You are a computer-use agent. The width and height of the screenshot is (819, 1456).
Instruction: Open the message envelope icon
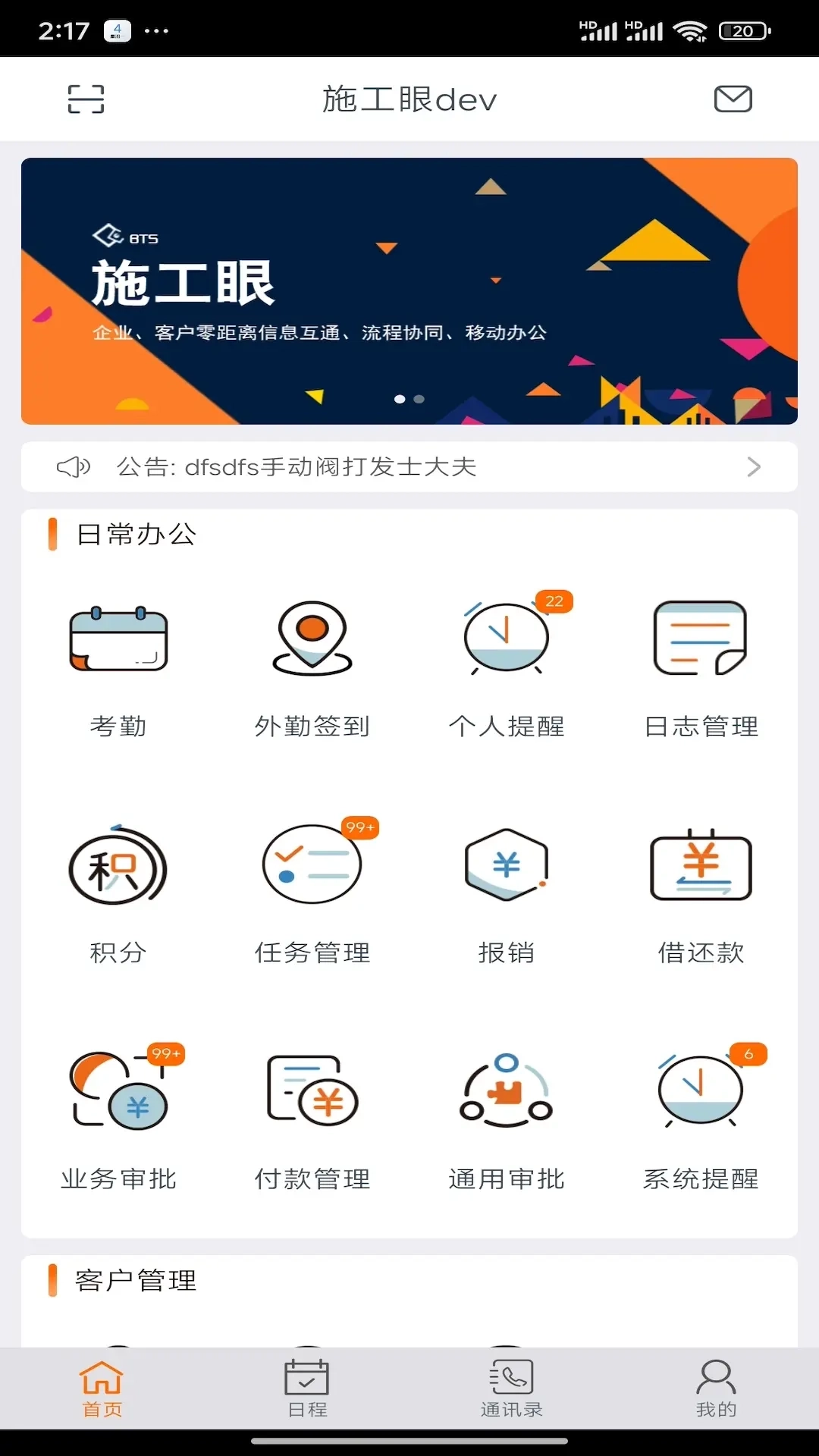click(732, 99)
